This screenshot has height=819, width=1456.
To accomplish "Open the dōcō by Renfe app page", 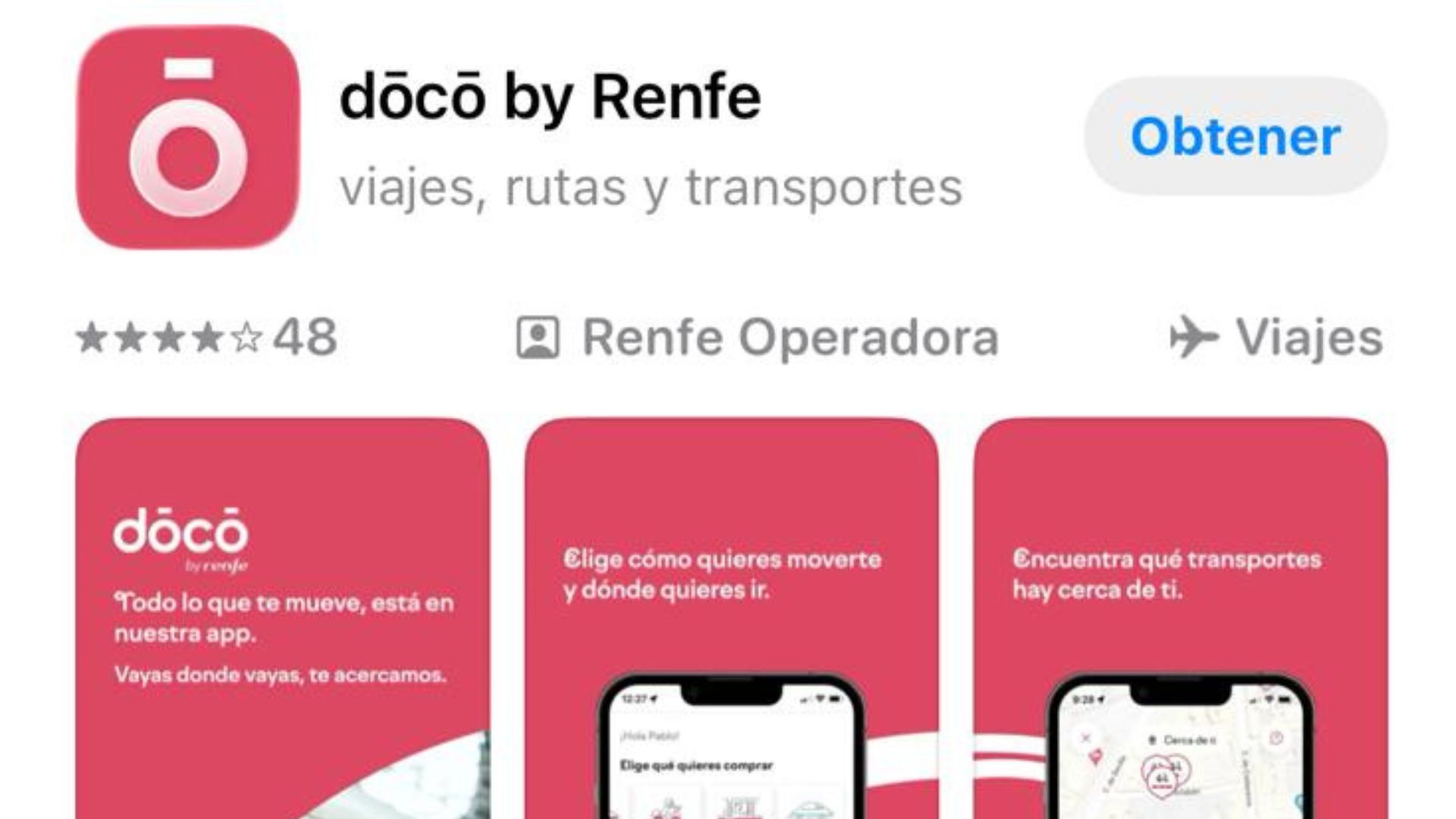I will pyautogui.click(x=550, y=97).
